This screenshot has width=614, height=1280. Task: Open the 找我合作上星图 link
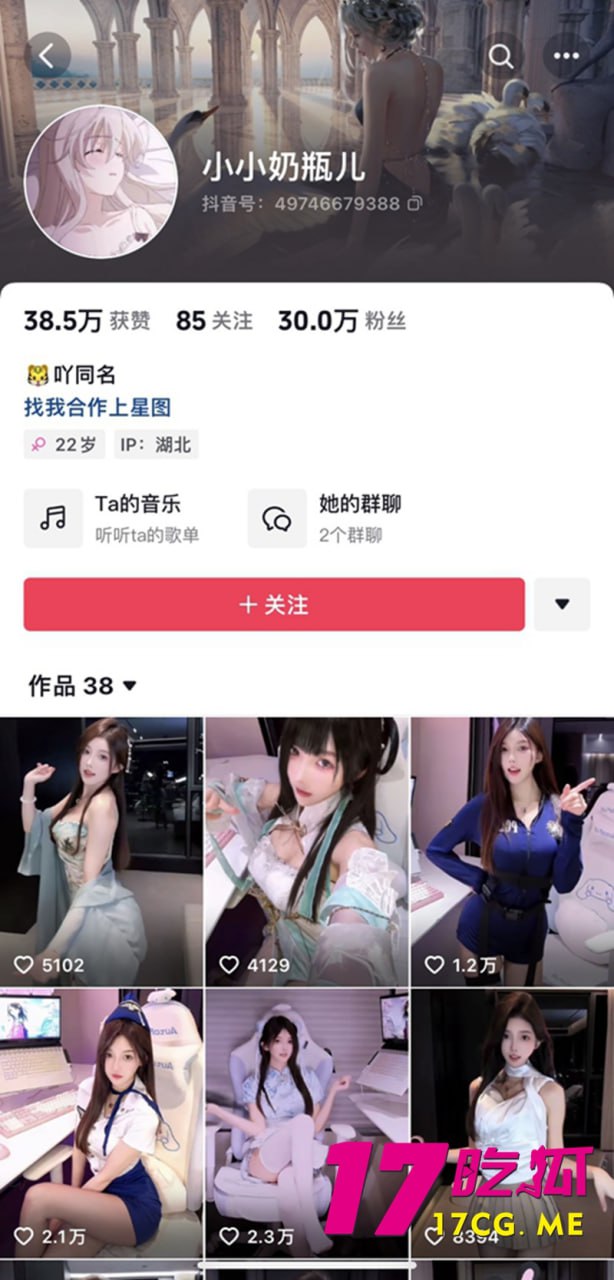pos(98,407)
